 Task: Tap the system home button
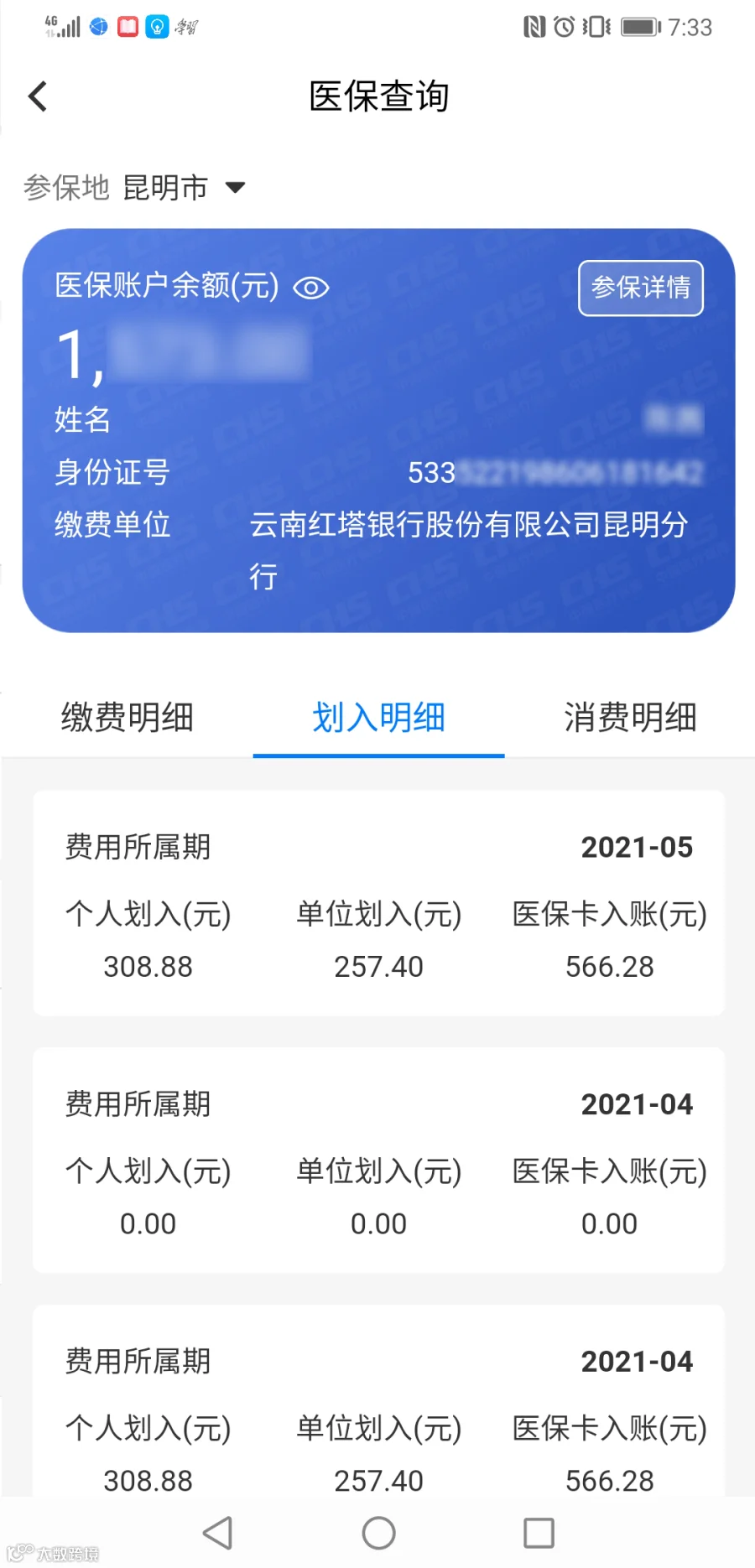pyautogui.click(x=378, y=1533)
